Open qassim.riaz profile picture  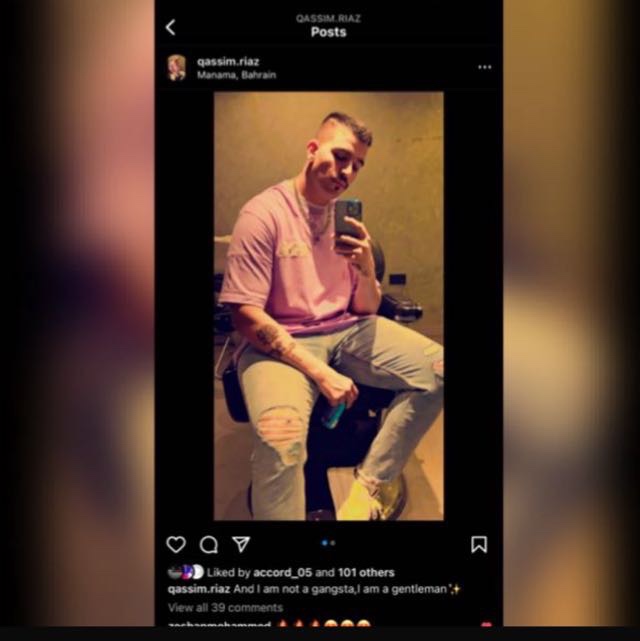click(x=177, y=67)
